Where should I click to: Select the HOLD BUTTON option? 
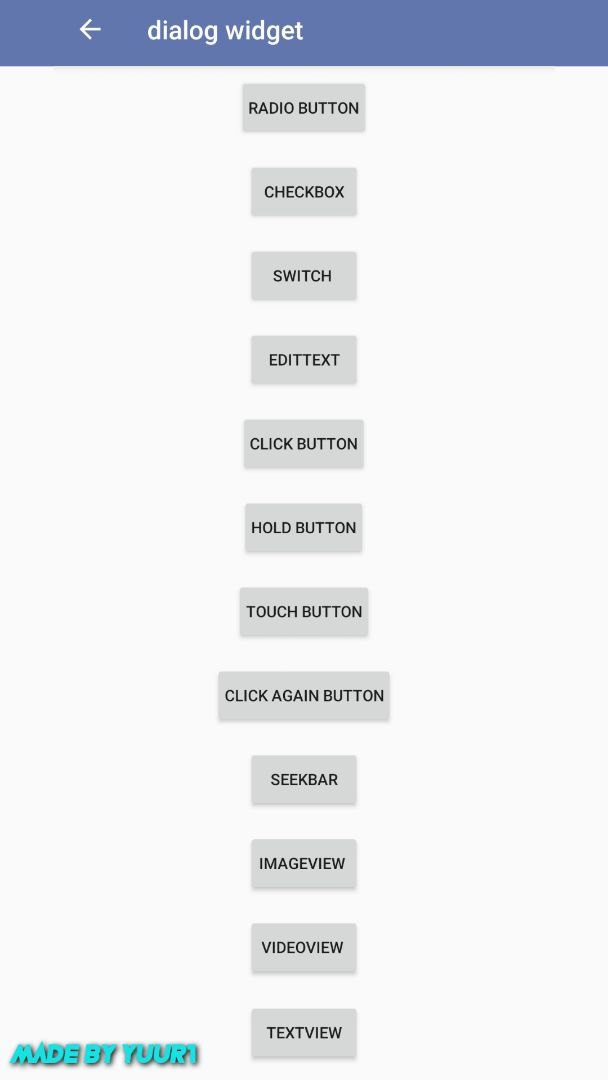coord(303,528)
